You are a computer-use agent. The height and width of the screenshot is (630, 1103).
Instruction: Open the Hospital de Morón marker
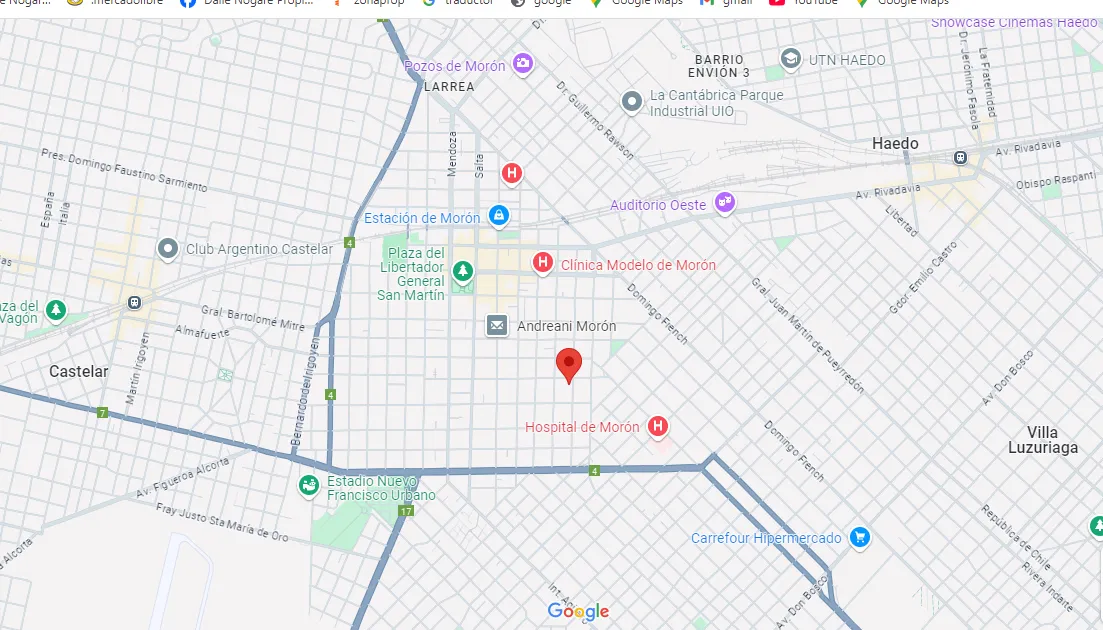[658, 427]
